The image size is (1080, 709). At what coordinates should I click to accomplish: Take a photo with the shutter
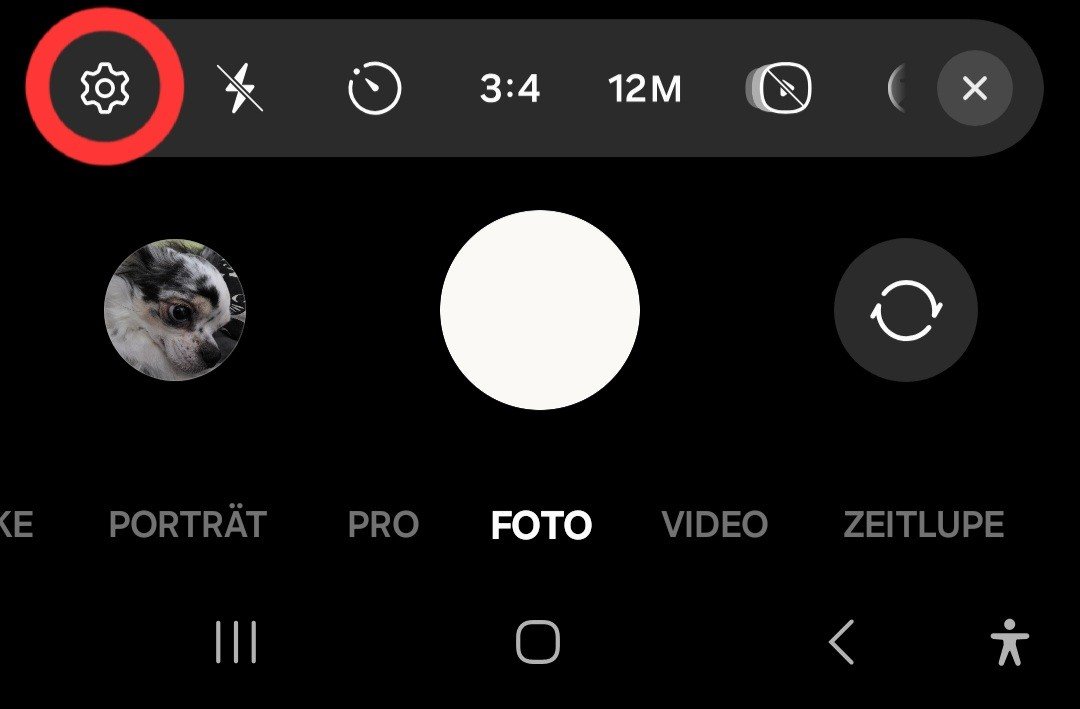tap(540, 310)
